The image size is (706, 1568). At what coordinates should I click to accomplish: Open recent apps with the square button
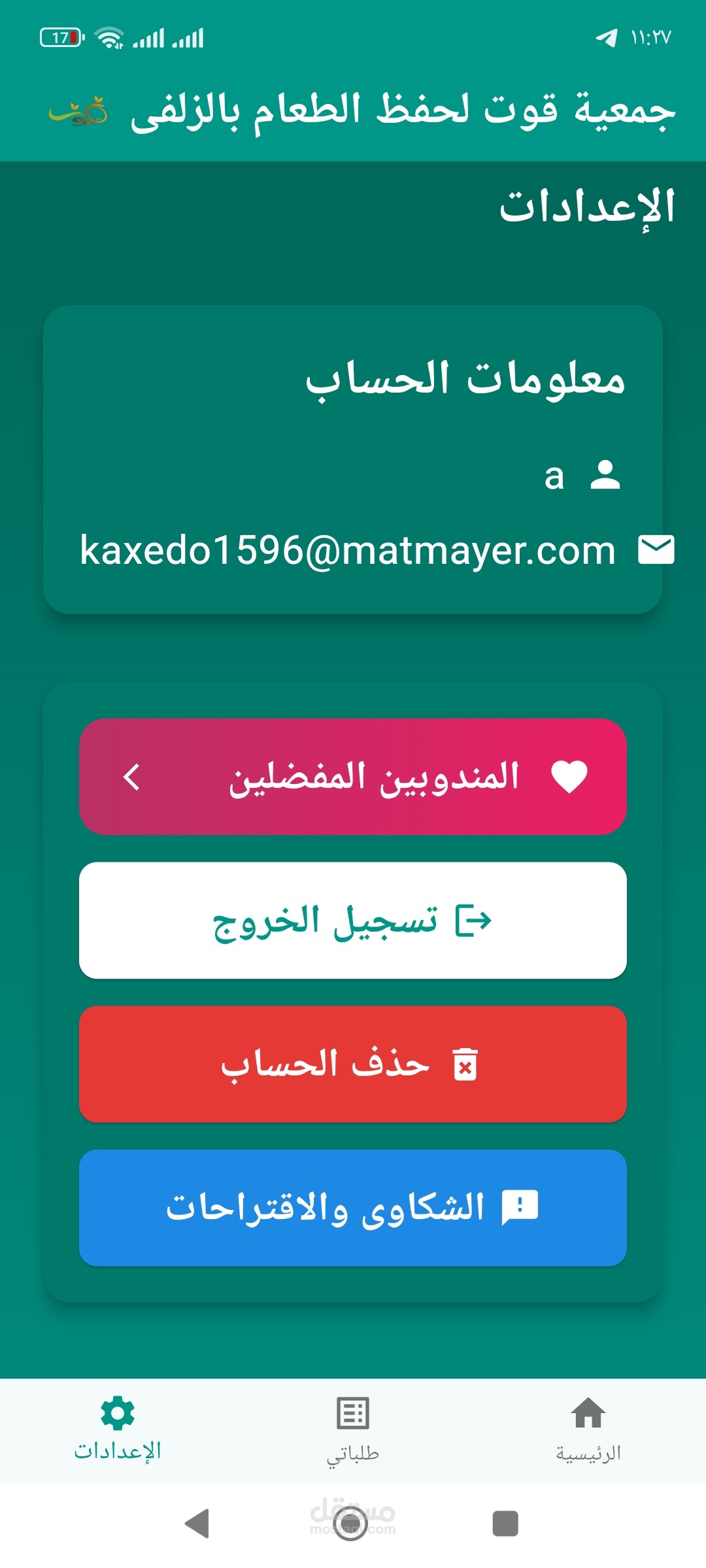click(505, 1524)
